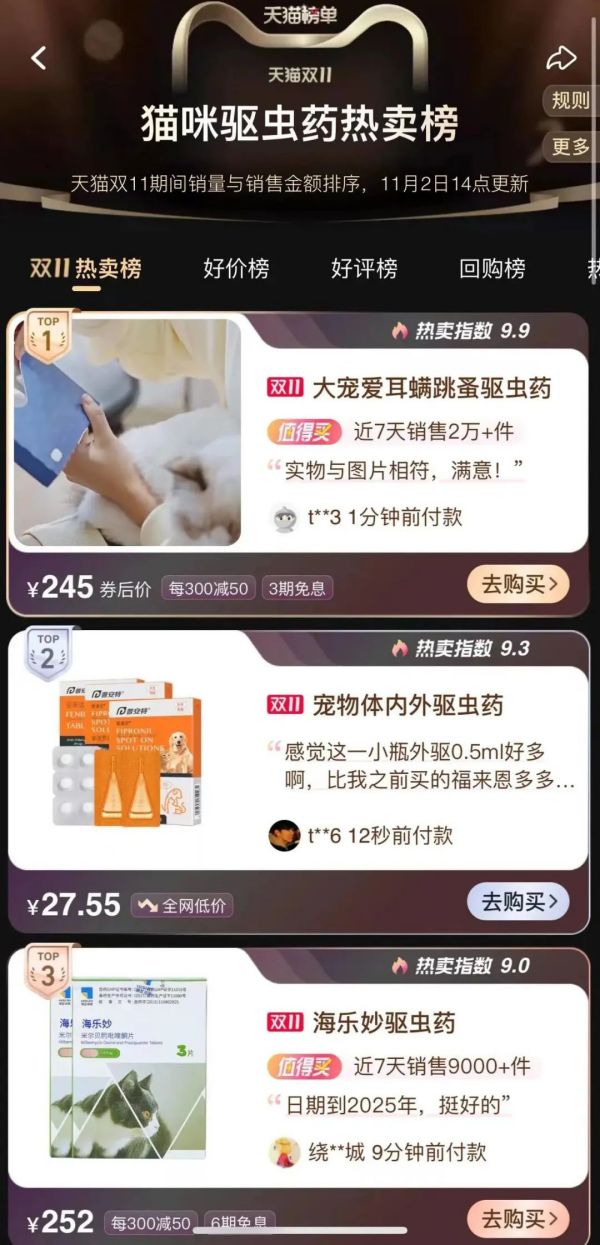Tap 去购买 for 海乐妙 at ¥252
This screenshot has width=600, height=1245.
[x=518, y=1219]
